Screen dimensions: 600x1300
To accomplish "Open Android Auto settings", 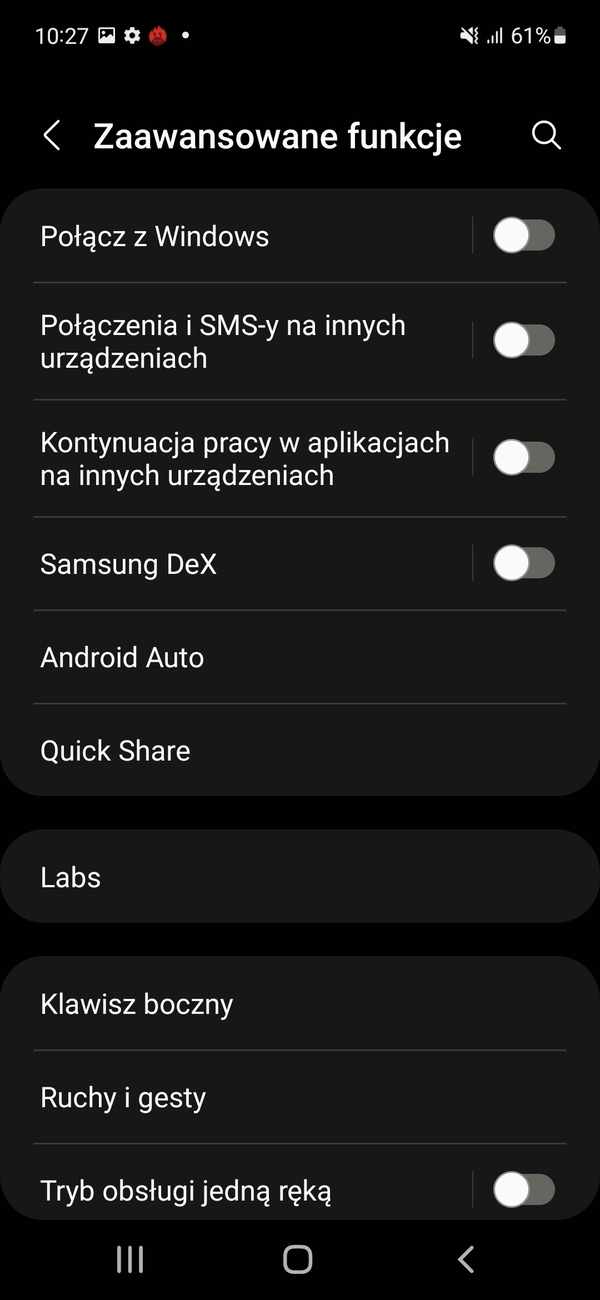I will pos(200,658).
